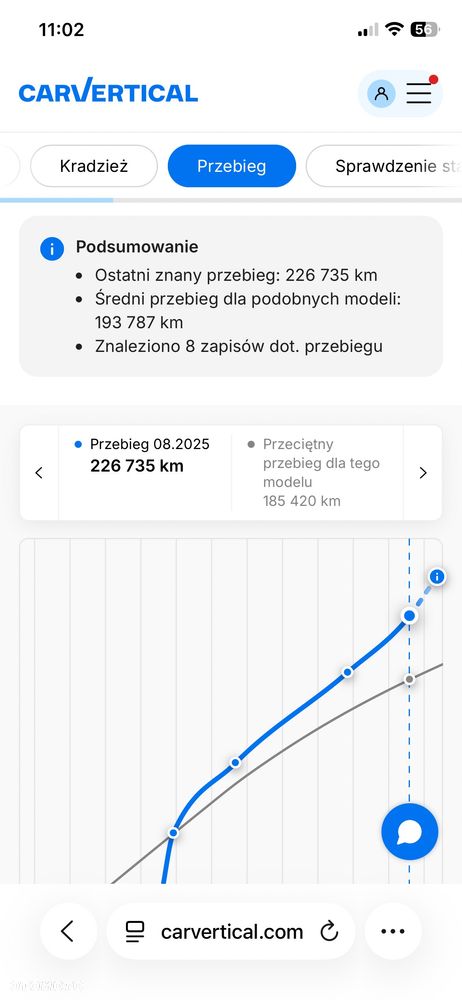Tap the carvertical.com address bar
This screenshot has width=462, height=1000.
(231, 931)
